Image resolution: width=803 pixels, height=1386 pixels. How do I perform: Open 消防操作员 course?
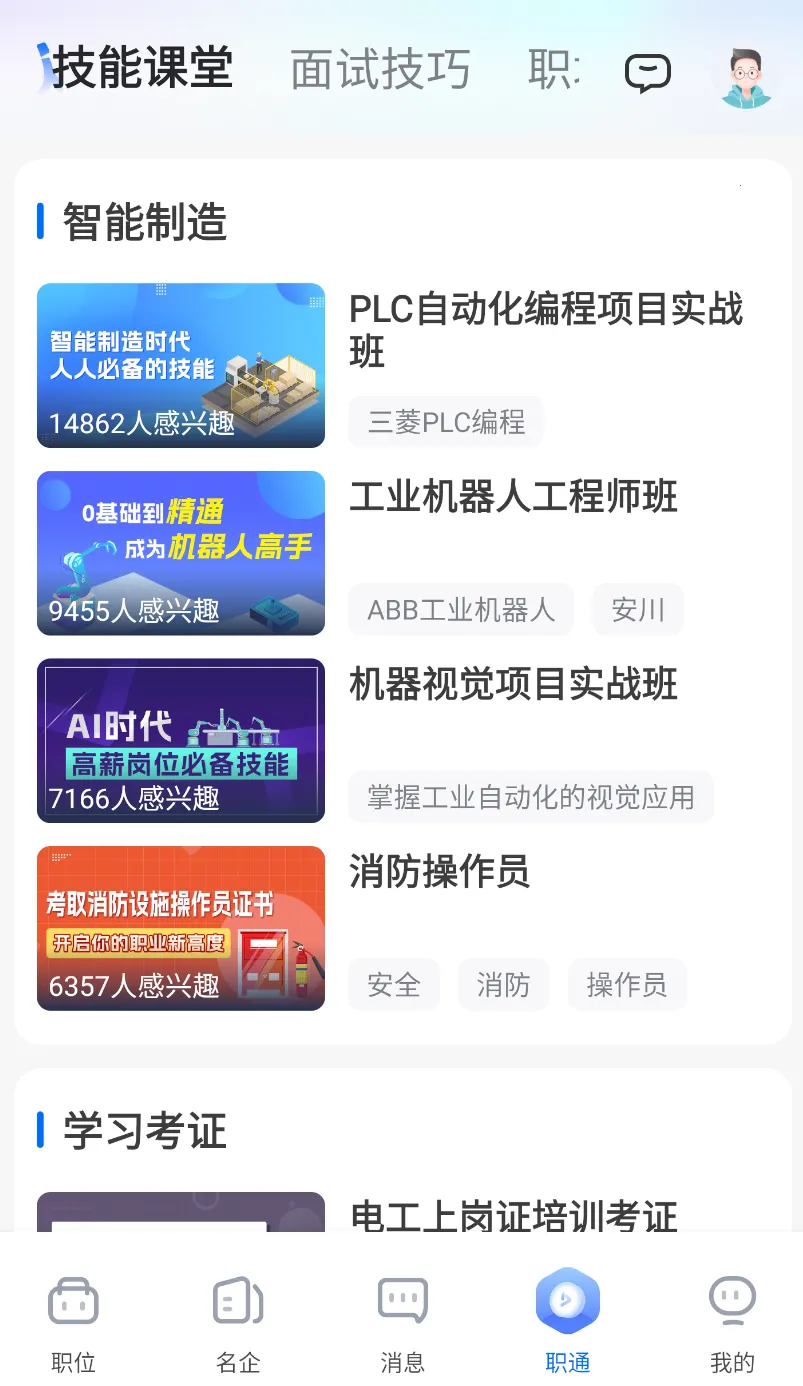(x=439, y=872)
